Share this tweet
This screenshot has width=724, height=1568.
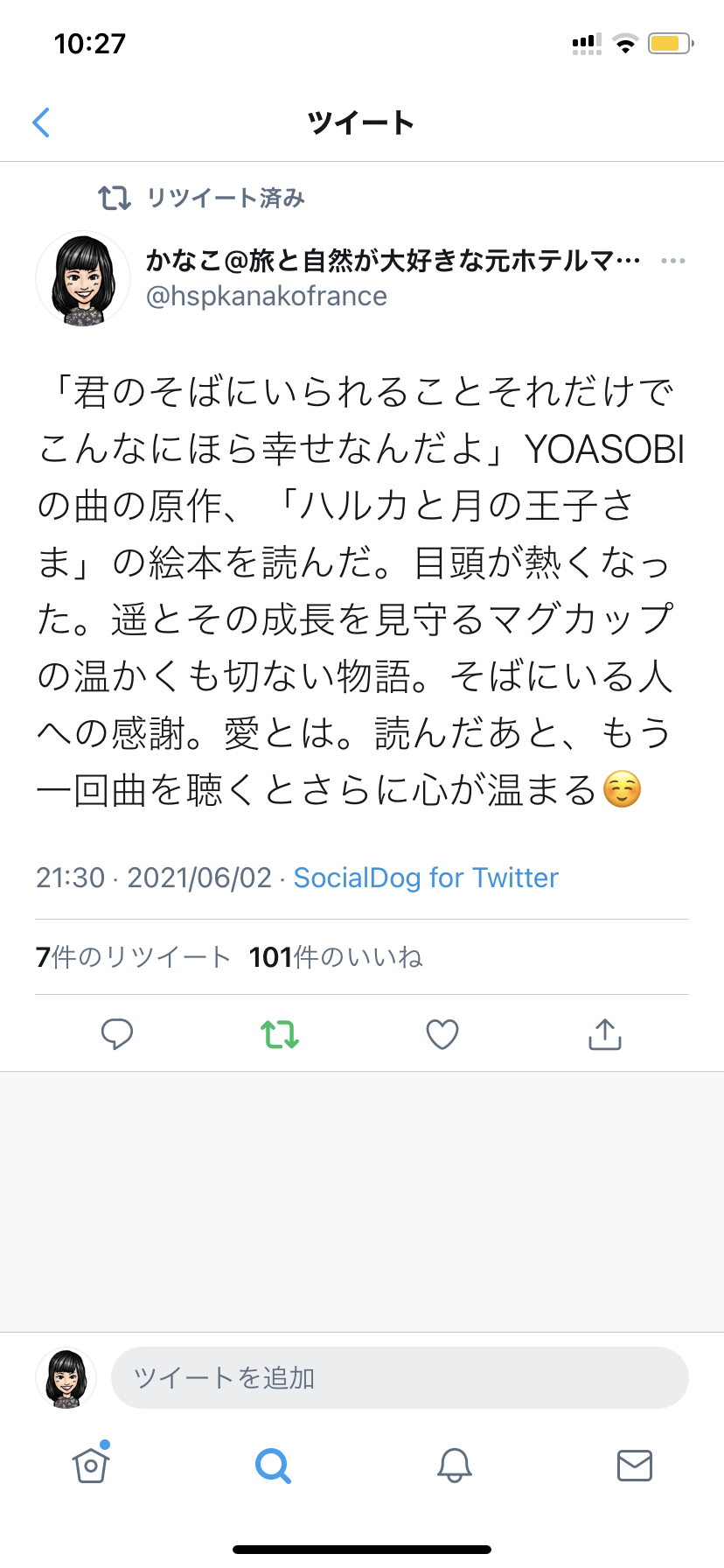[605, 1034]
